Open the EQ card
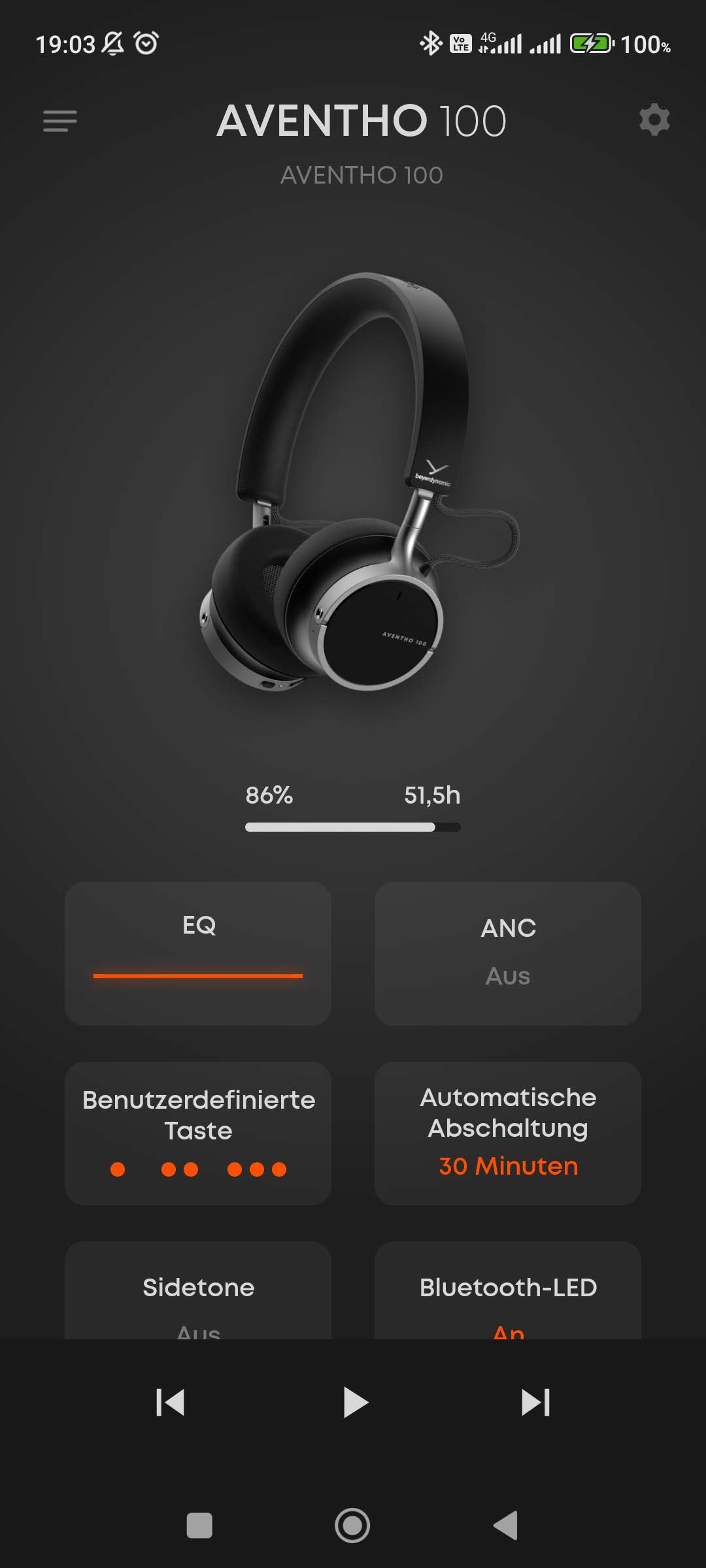This screenshot has height=1568, width=706. point(198,953)
